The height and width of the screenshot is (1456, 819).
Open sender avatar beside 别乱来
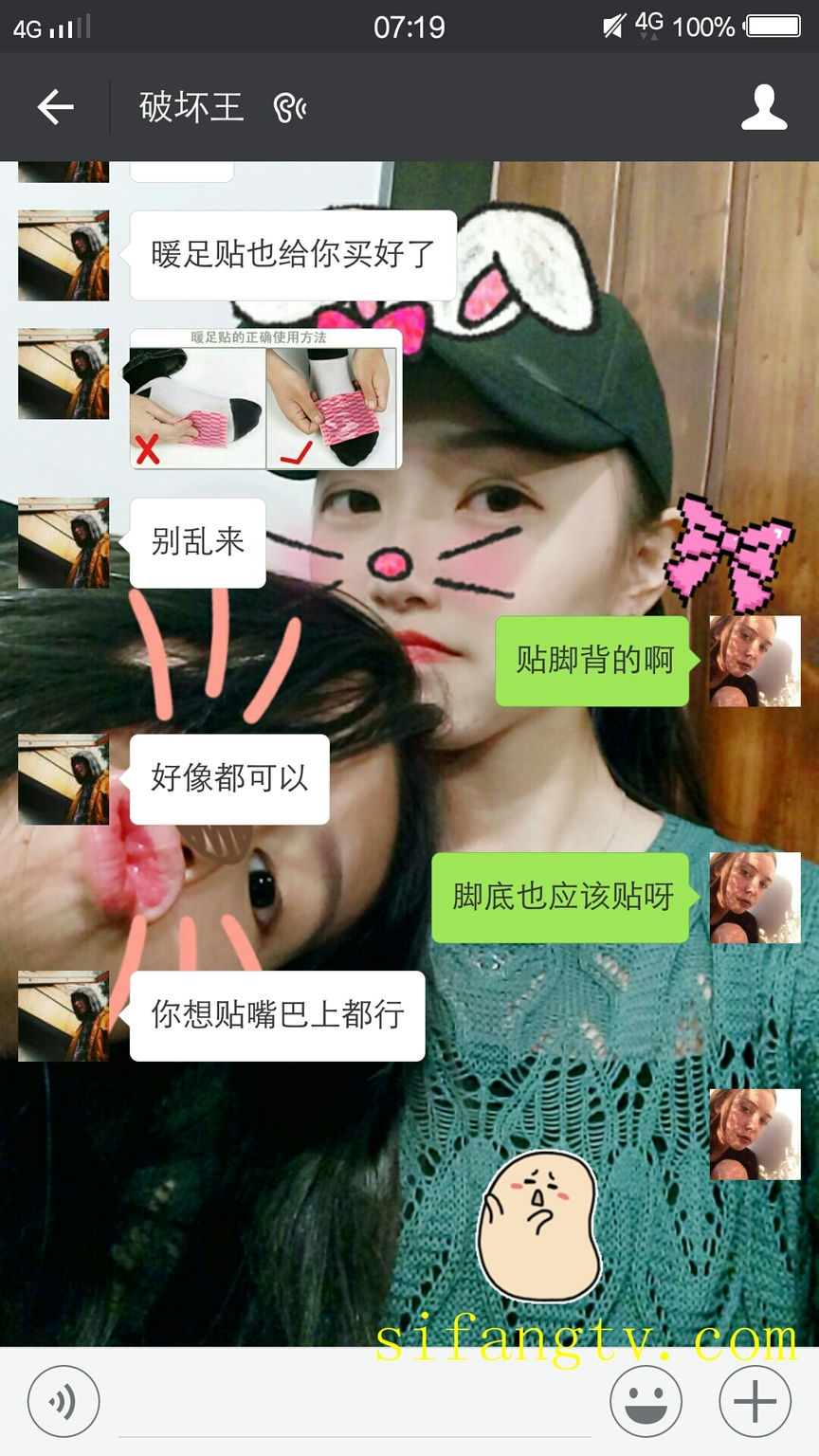click(64, 543)
